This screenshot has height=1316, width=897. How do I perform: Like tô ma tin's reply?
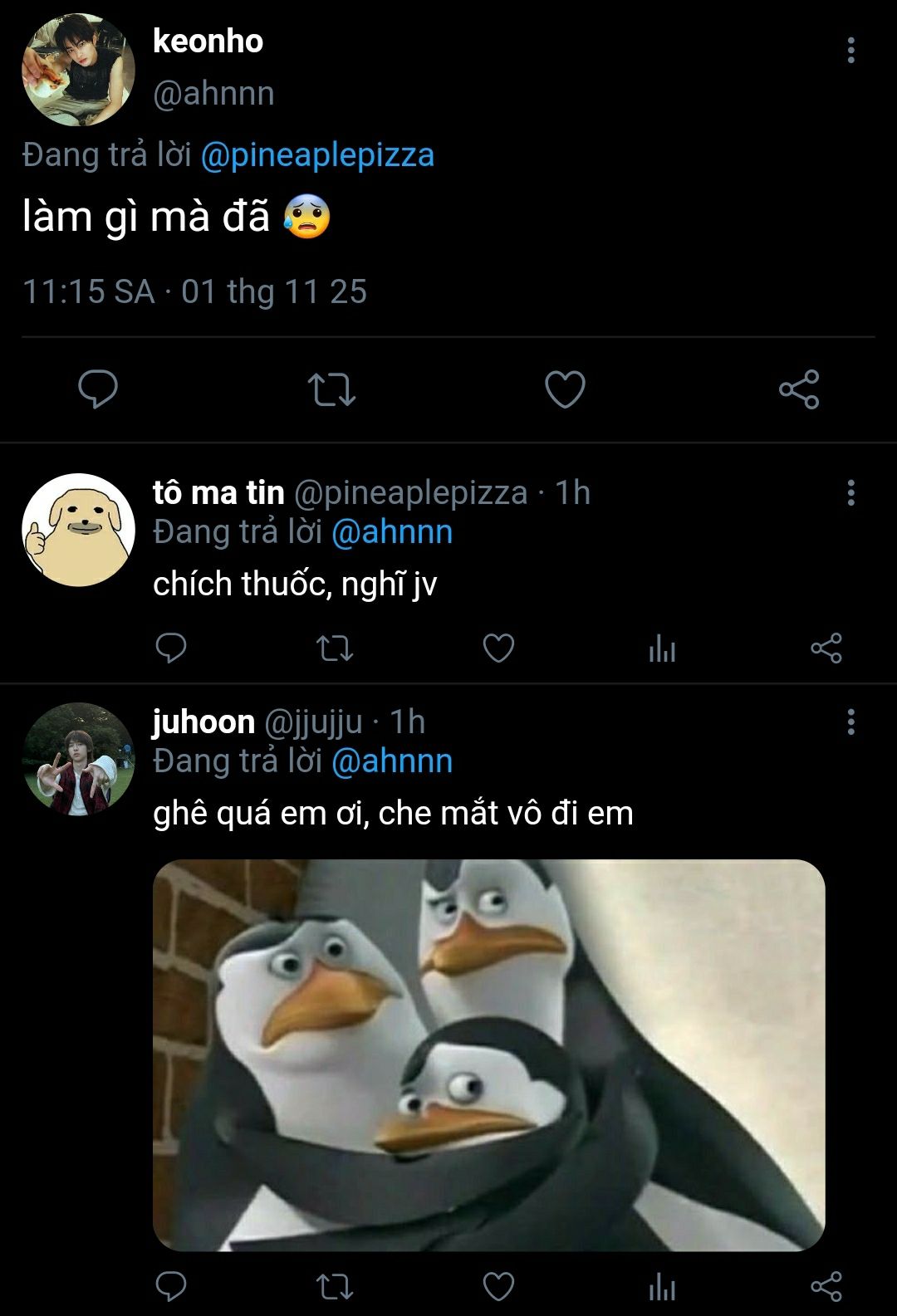(498, 648)
